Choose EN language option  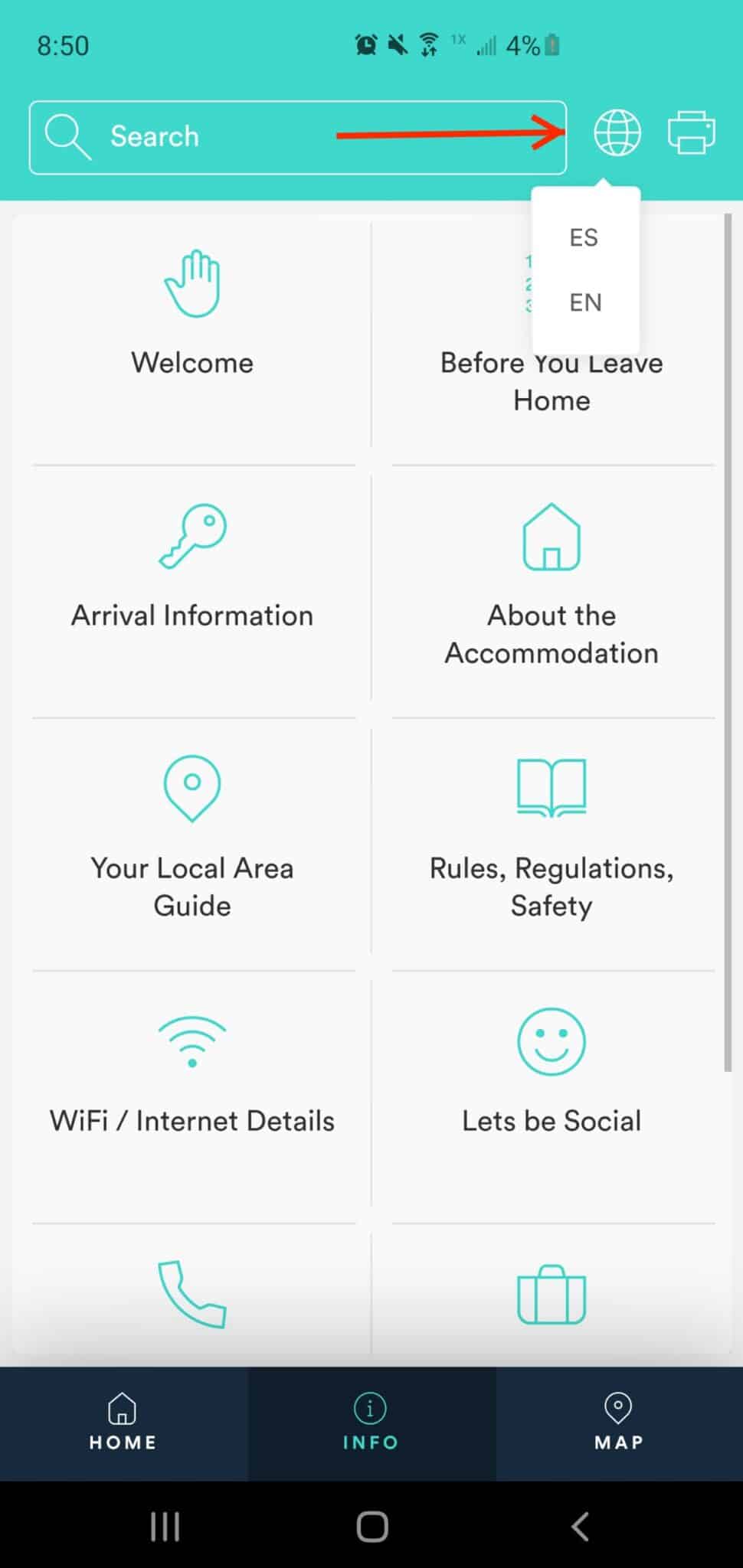(x=585, y=302)
